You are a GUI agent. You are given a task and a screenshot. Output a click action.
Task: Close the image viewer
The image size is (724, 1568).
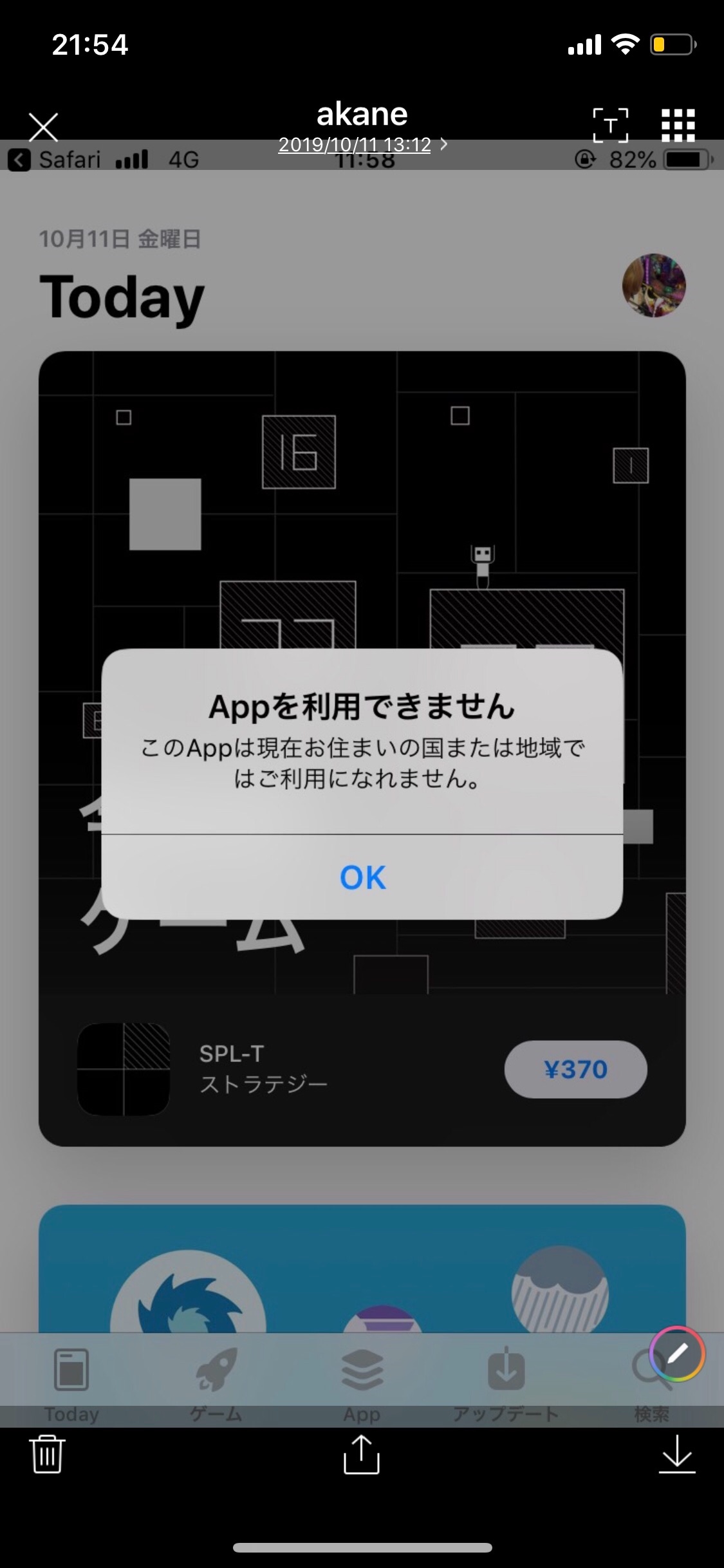pyautogui.click(x=43, y=127)
